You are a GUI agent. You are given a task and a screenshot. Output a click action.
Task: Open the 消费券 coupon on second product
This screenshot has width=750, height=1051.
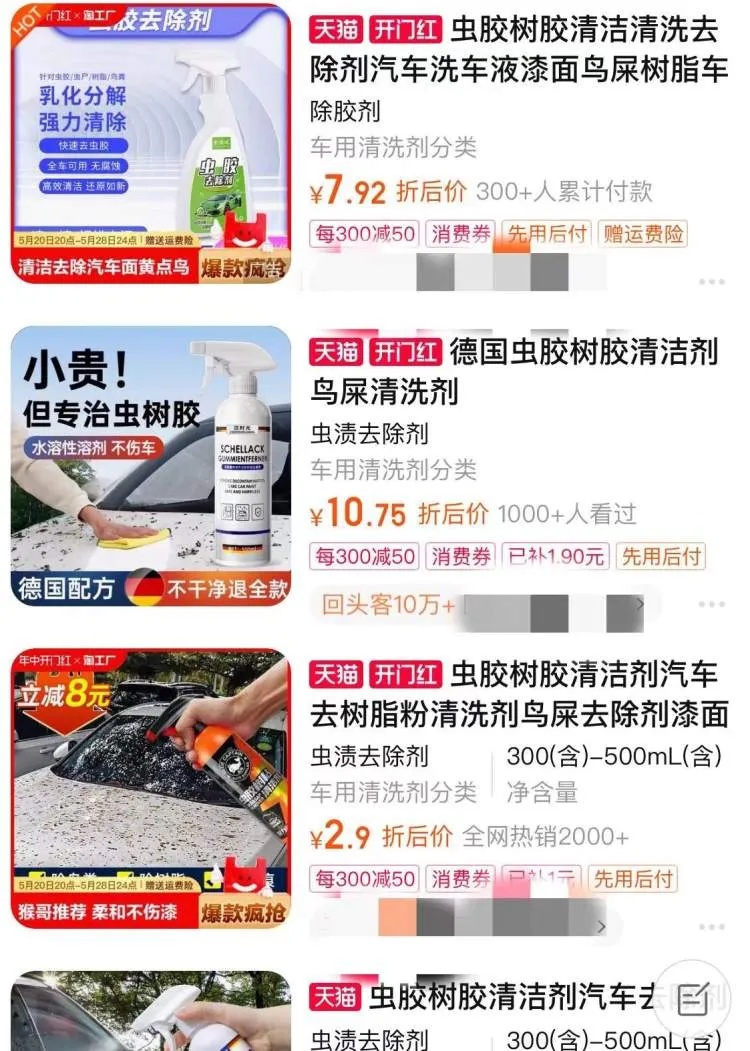[460, 557]
